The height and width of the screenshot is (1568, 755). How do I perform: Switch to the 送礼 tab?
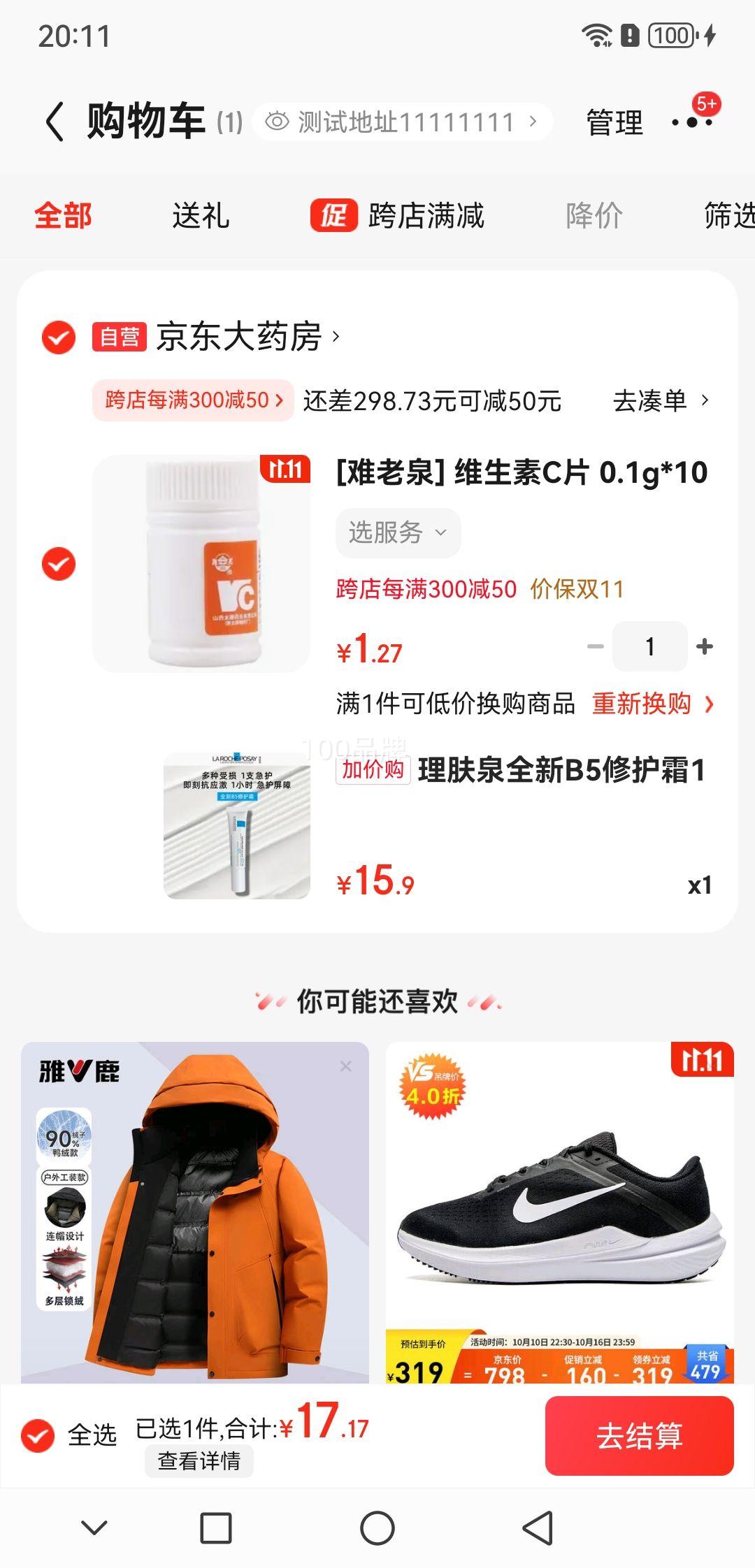pos(201,215)
